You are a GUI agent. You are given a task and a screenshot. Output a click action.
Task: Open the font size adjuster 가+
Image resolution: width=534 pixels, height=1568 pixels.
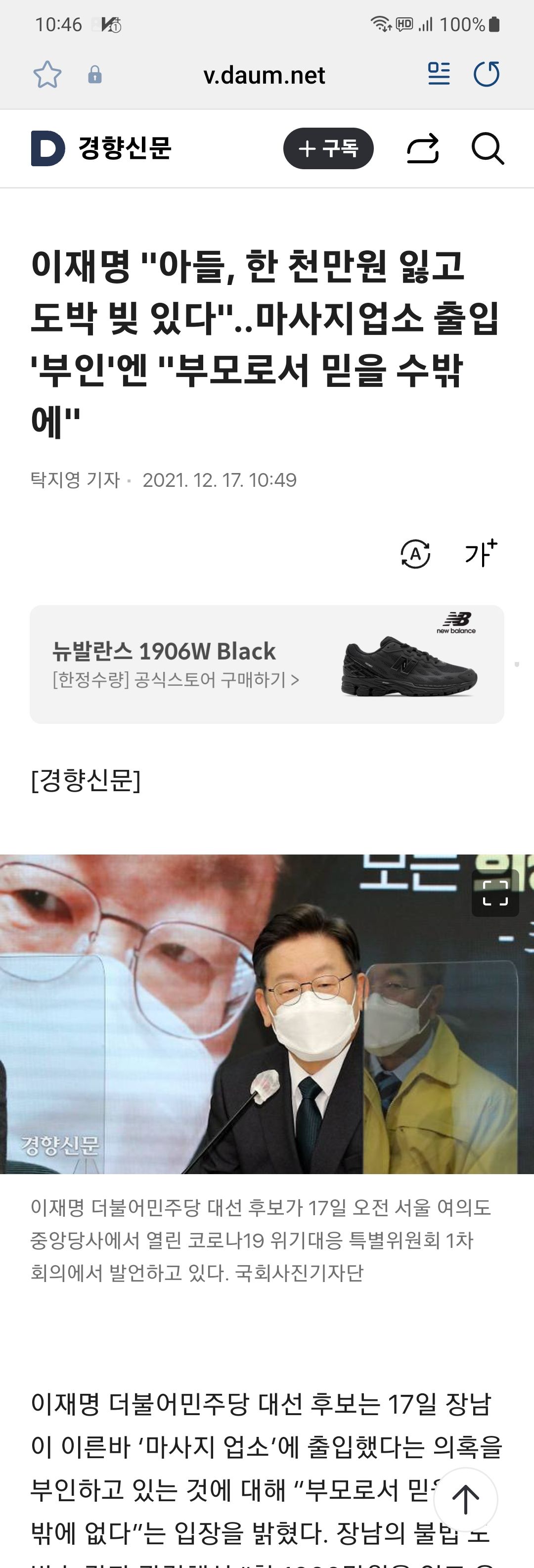481,553
